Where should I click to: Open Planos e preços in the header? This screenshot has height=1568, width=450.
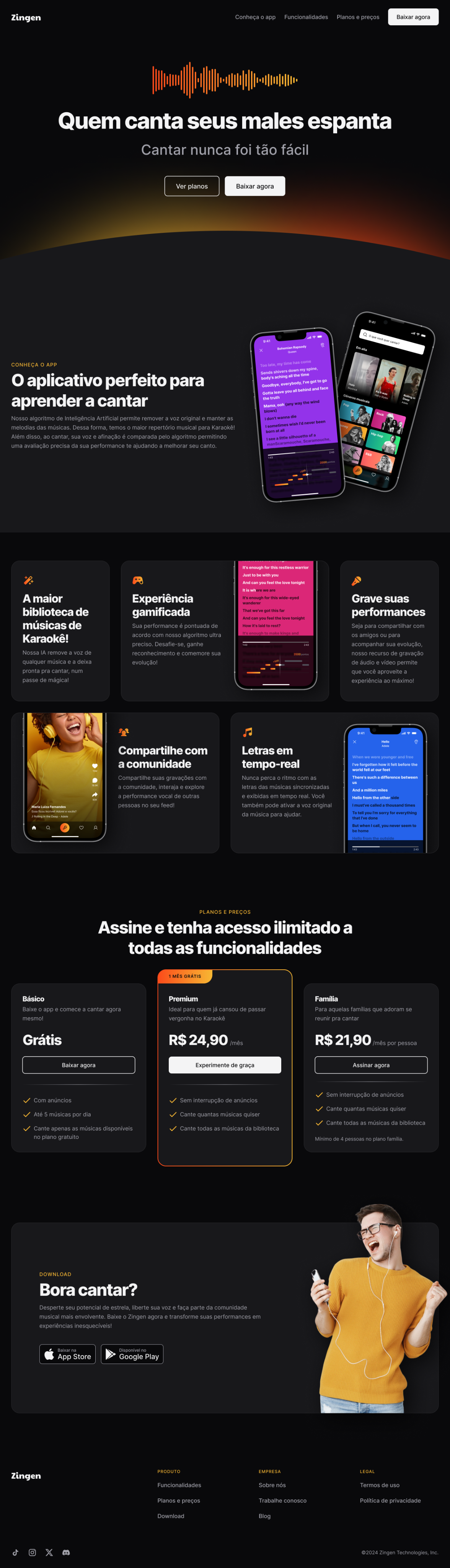pyautogui.click(x=357, y=17)
